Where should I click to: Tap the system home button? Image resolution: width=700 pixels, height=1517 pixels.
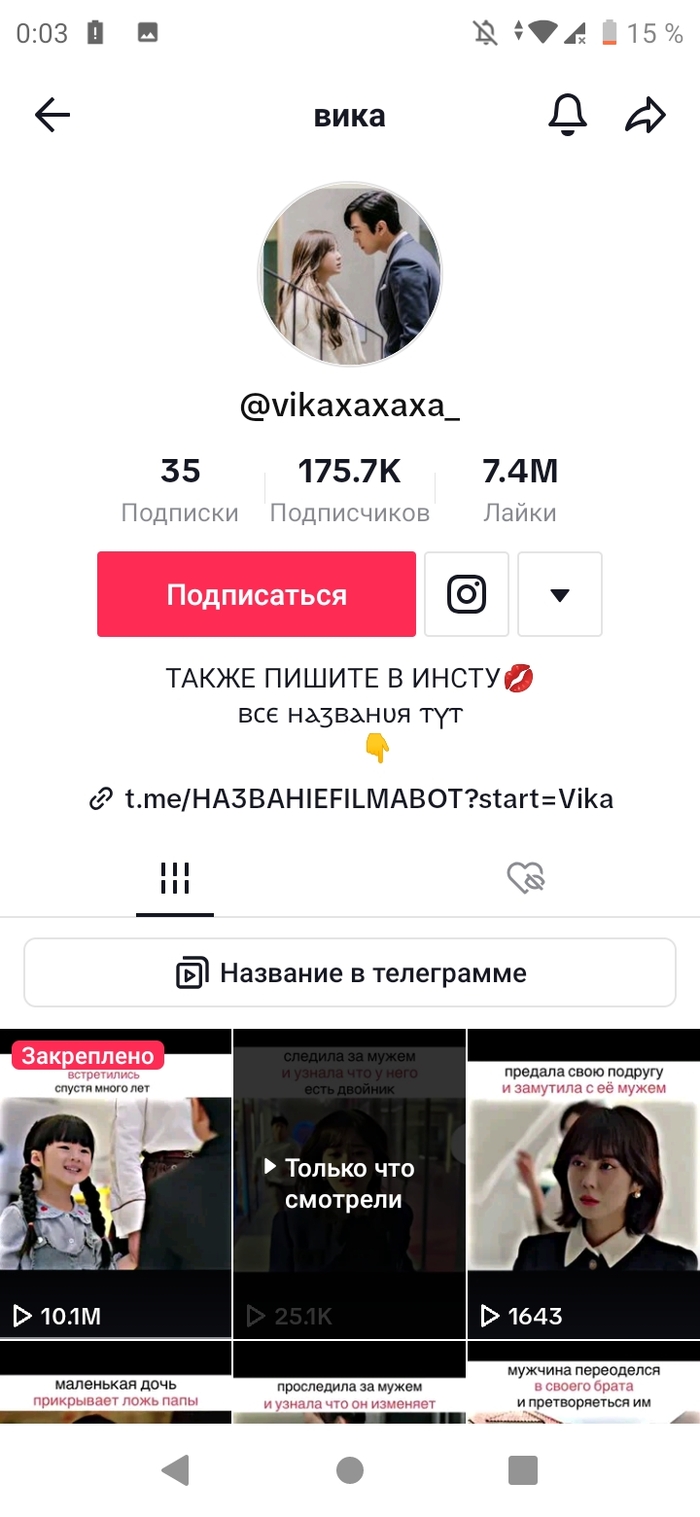350,1470
